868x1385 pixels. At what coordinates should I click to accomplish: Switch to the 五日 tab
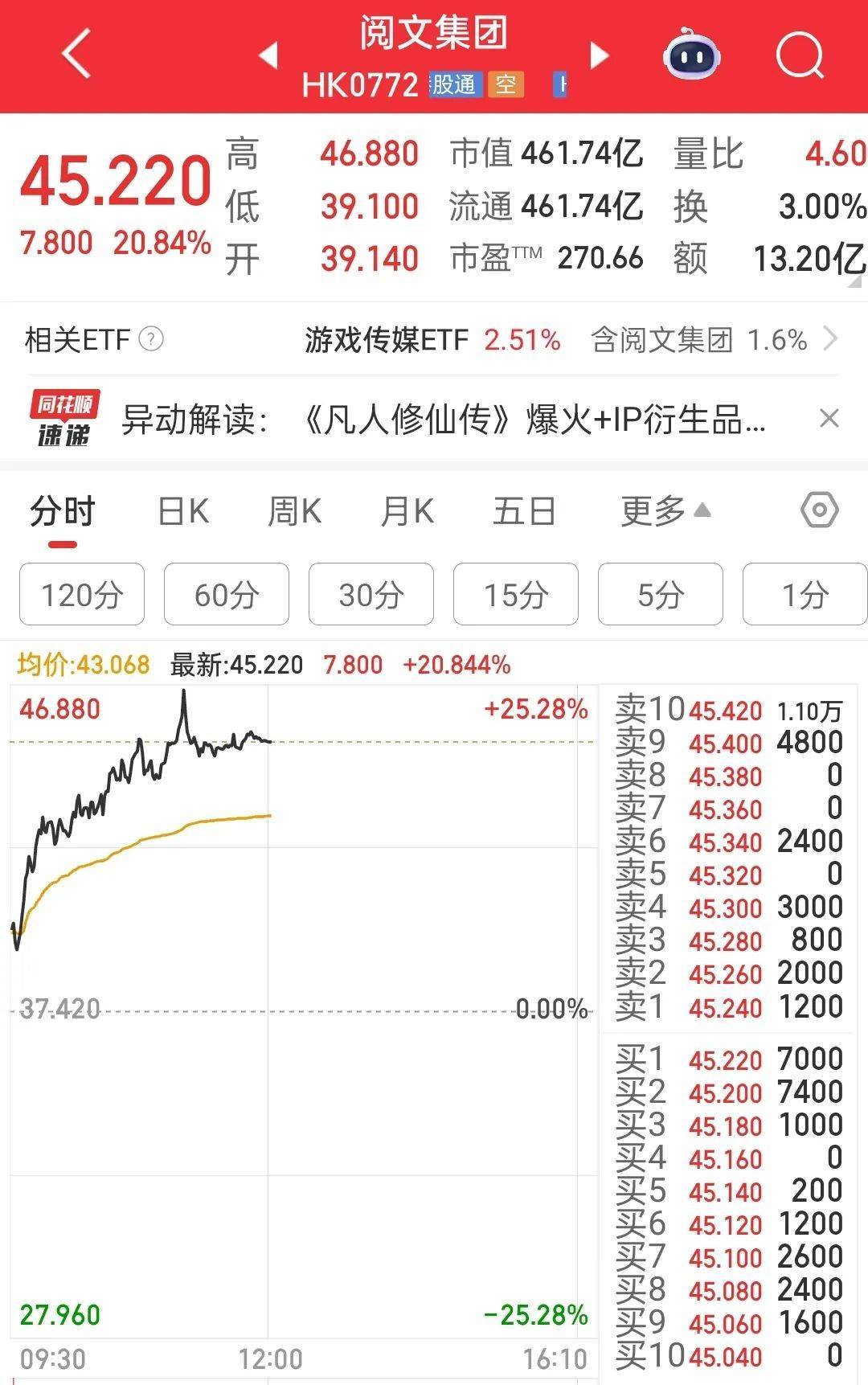524,510
